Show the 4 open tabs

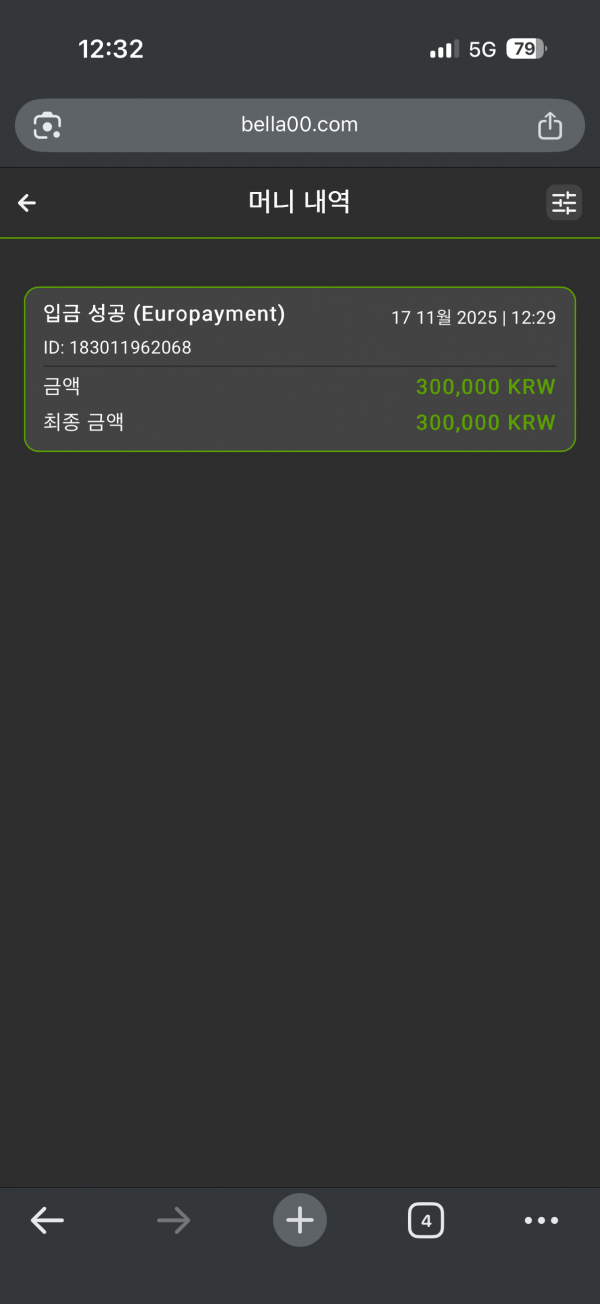(426, 1220)
